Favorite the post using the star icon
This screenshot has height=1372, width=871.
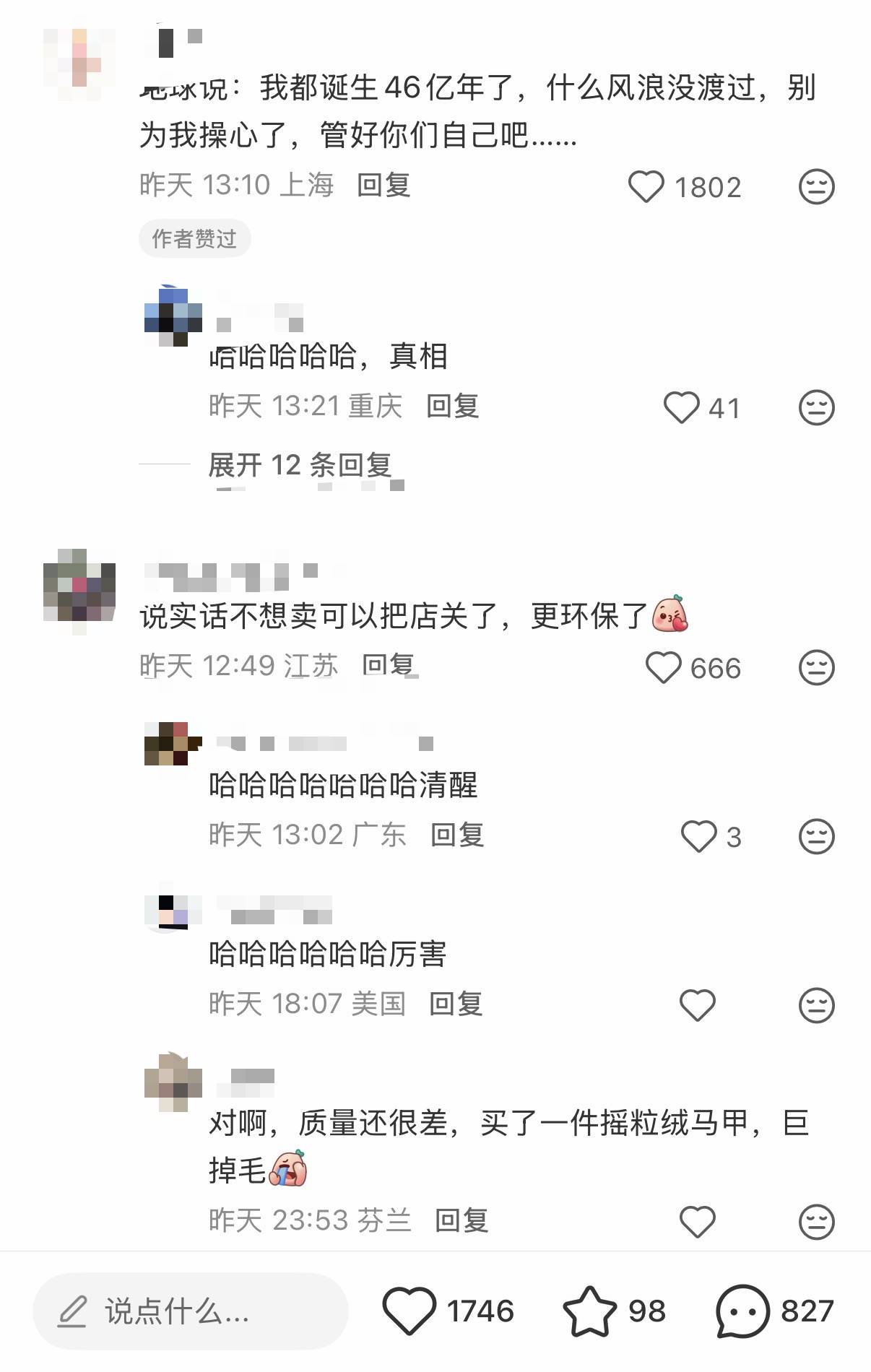(x=589, y=1311)
